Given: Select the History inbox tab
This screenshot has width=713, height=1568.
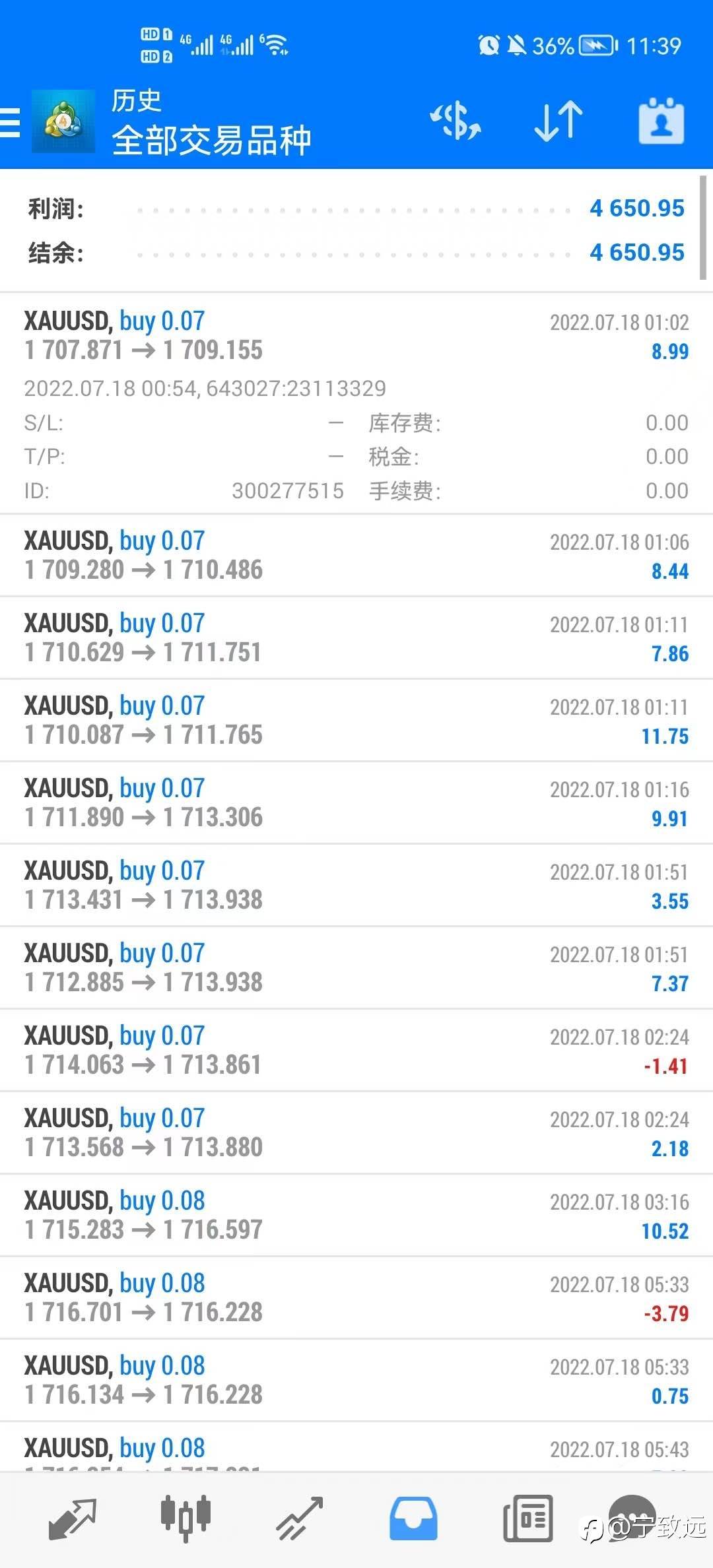Looking at the screenshot, I should pos(413,1519).
